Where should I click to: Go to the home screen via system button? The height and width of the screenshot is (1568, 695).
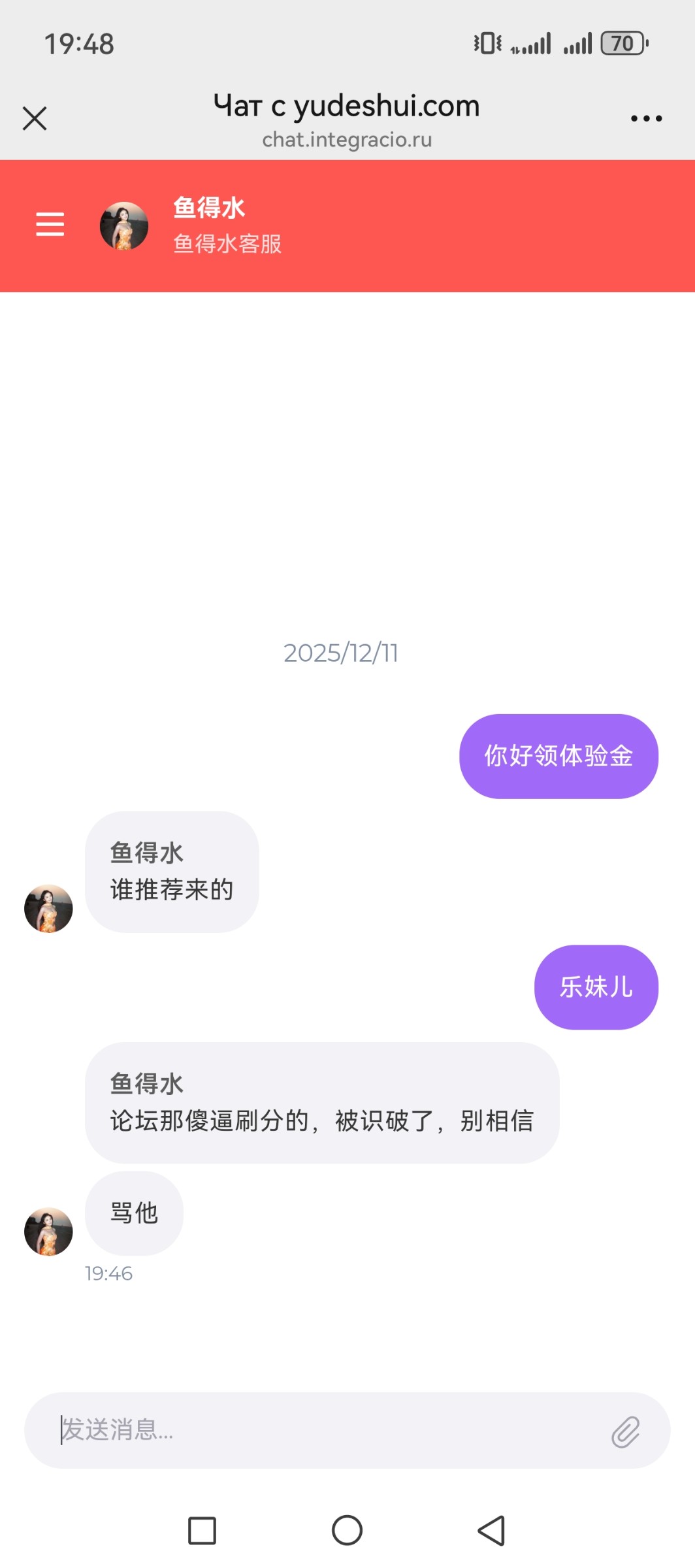click(347, 1530)
